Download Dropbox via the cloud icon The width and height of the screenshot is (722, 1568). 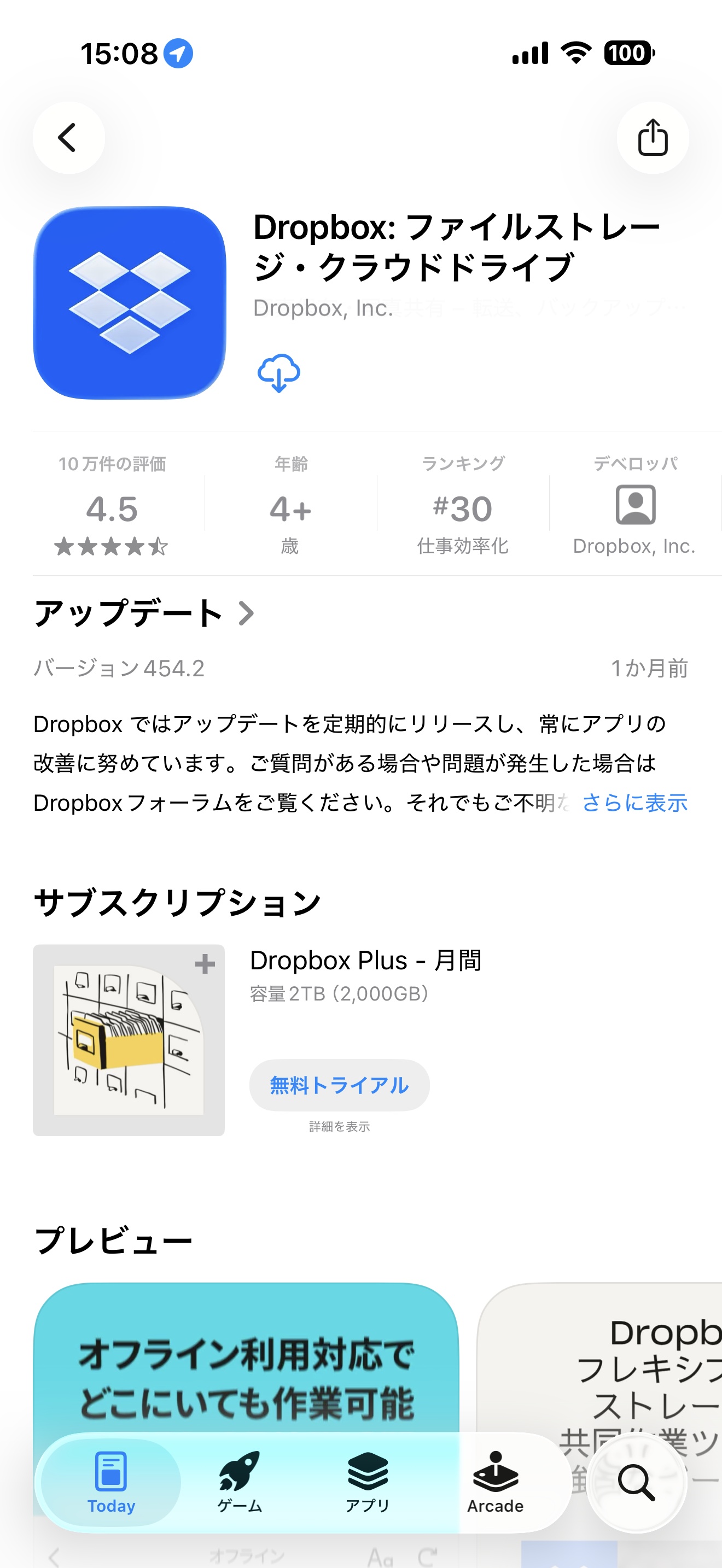coord(279,372)
